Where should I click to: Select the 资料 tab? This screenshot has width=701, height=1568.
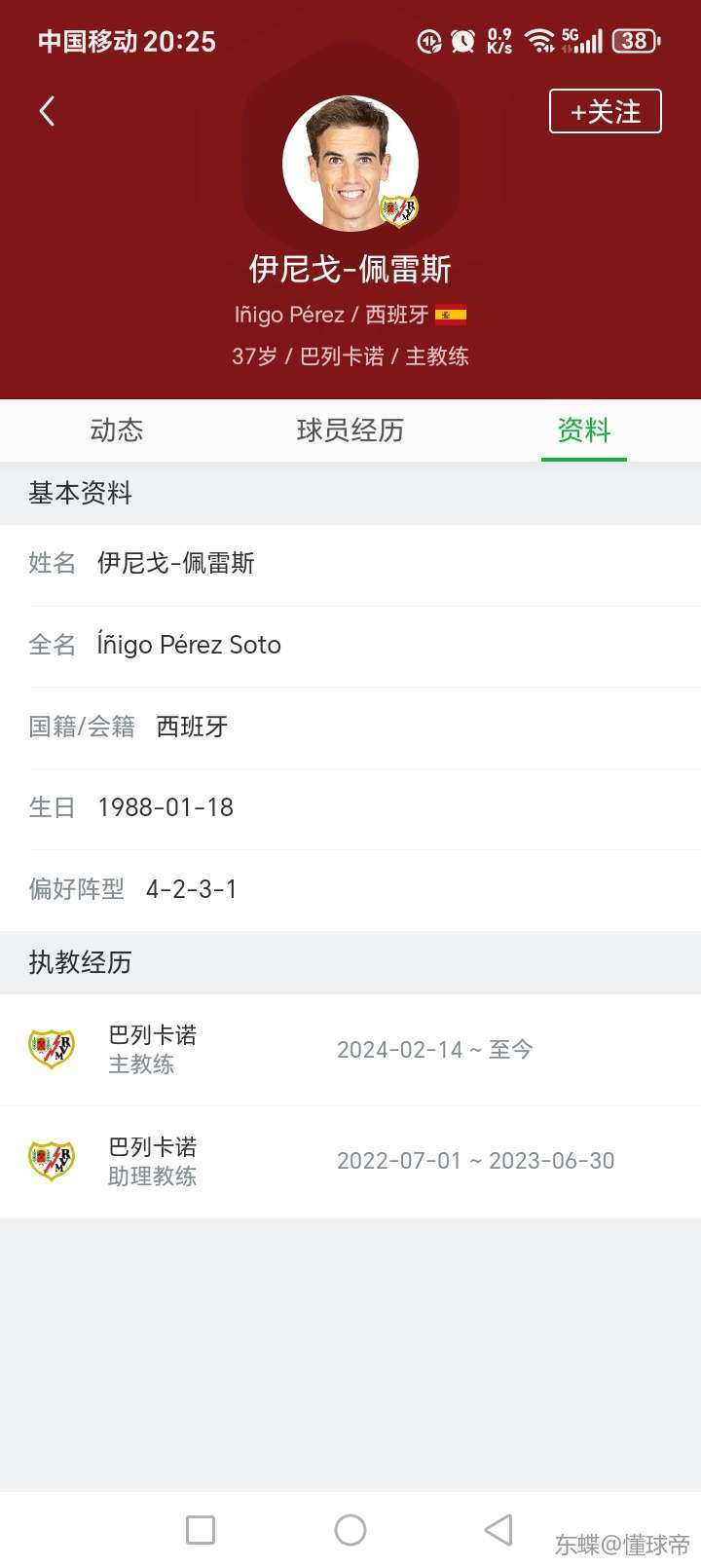click(x=584, y=430)
